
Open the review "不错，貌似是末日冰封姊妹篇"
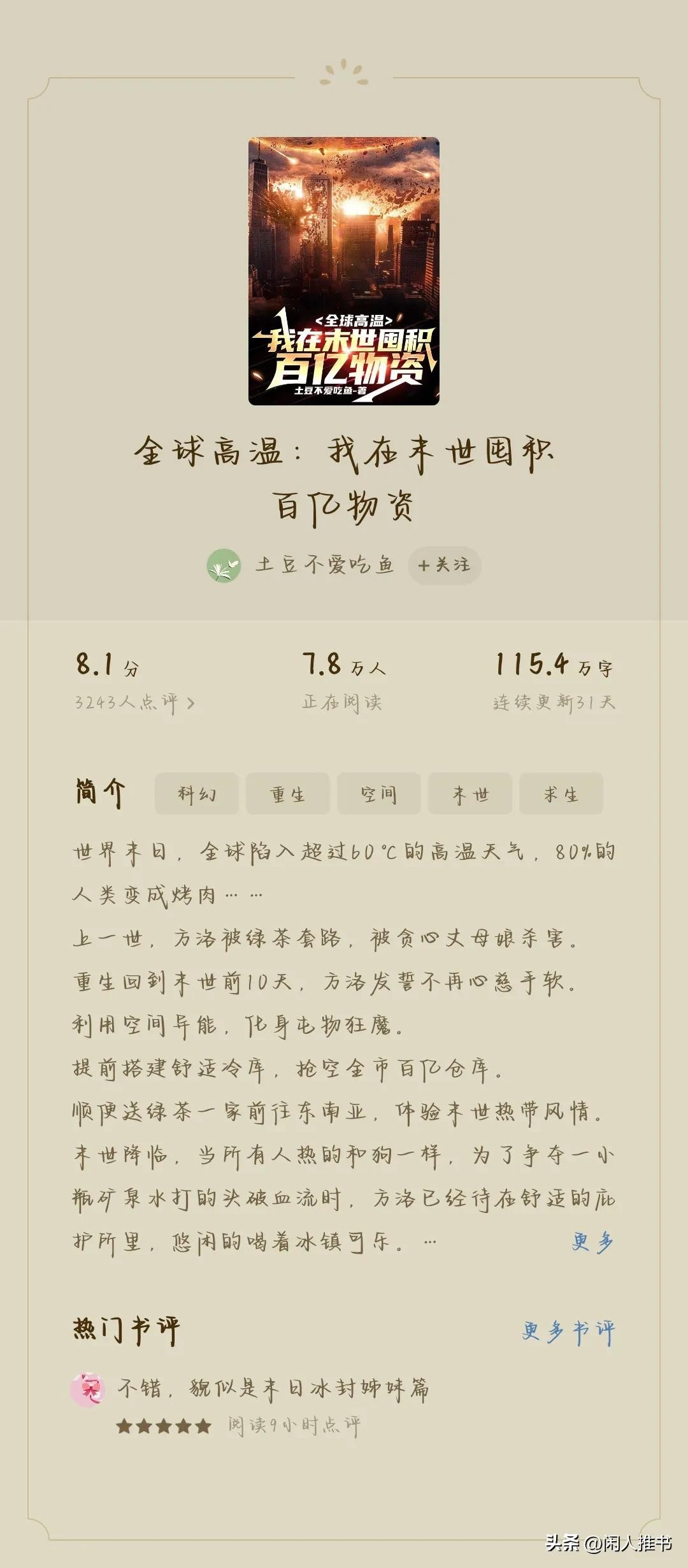(x=274, y=1388)
